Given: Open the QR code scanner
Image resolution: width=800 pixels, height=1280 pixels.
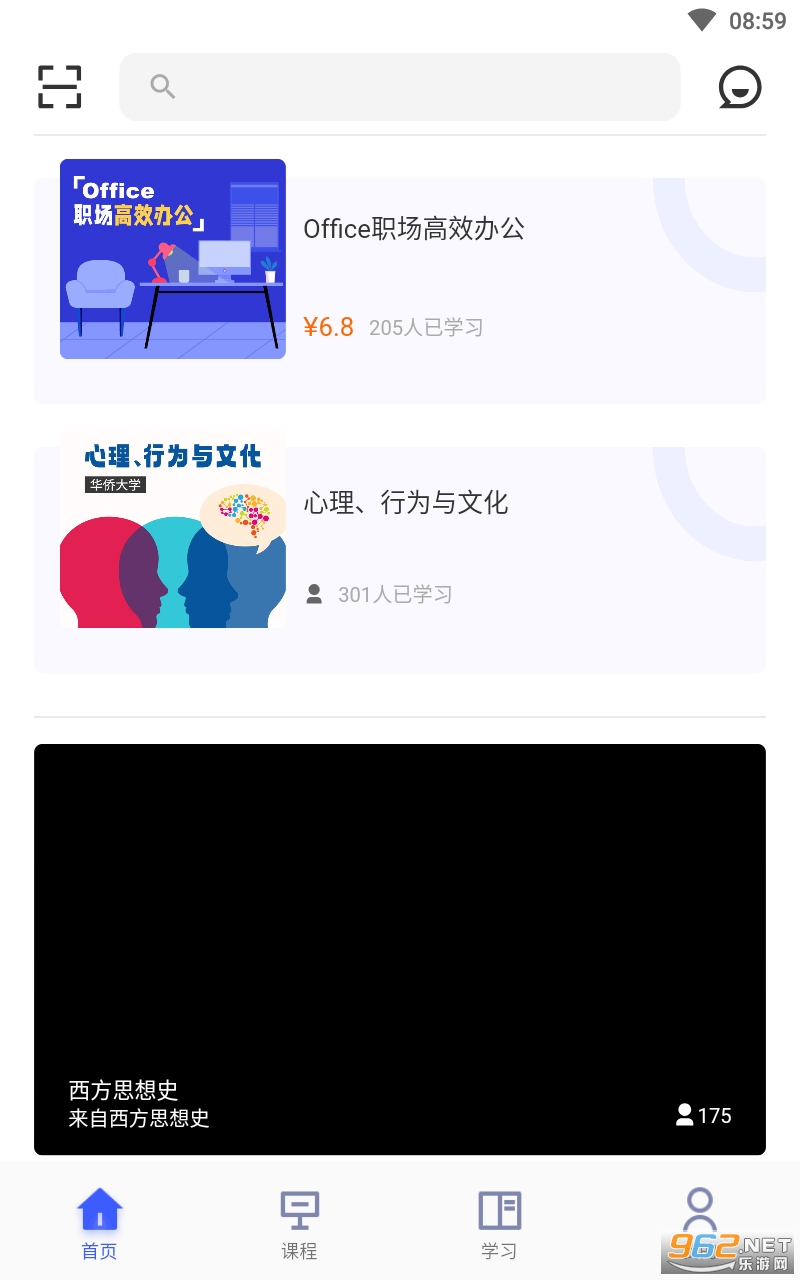Looking at the screenshot, I should 59,87.
